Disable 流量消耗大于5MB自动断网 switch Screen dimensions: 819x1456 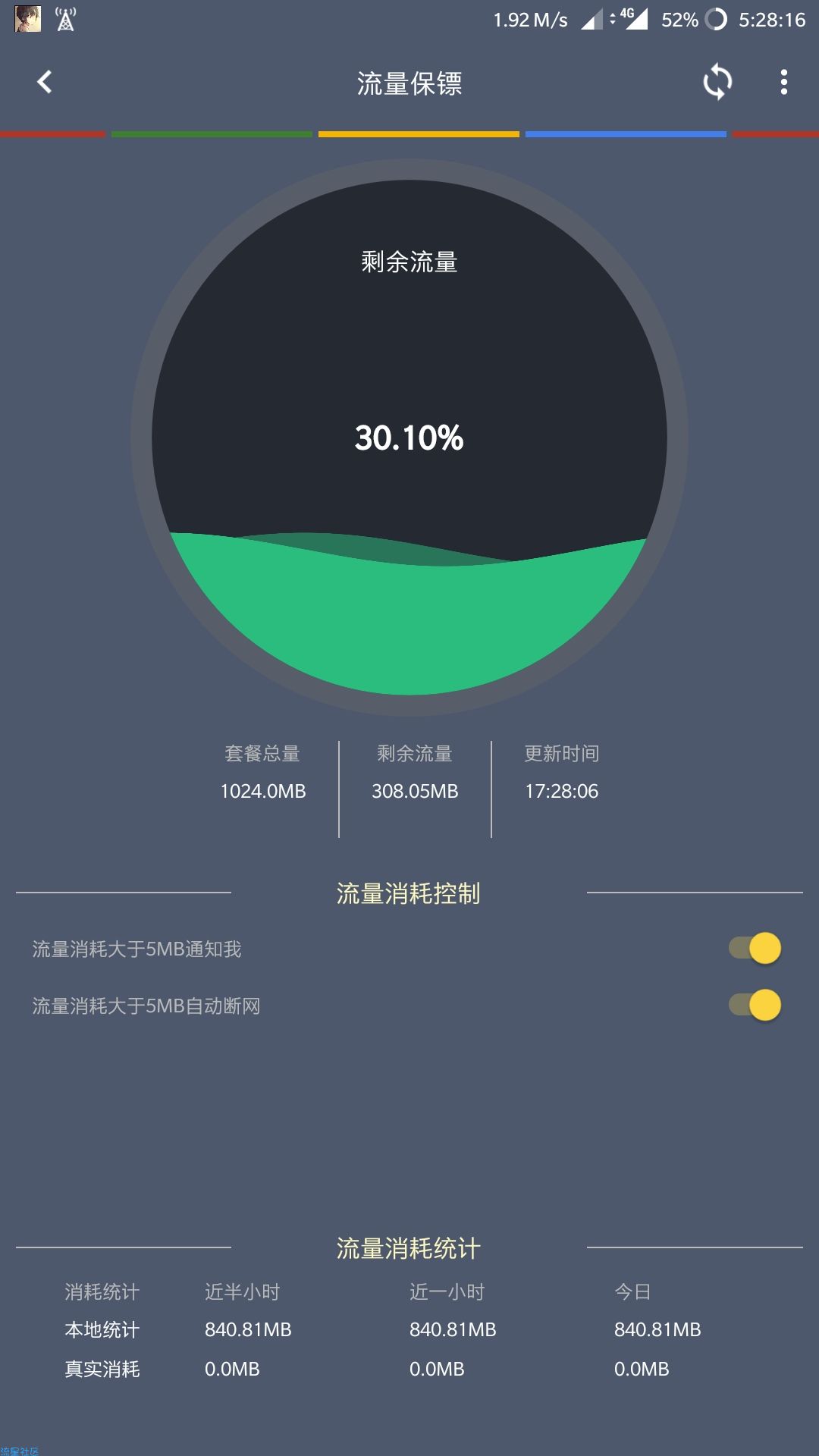tap(755, 1005)
